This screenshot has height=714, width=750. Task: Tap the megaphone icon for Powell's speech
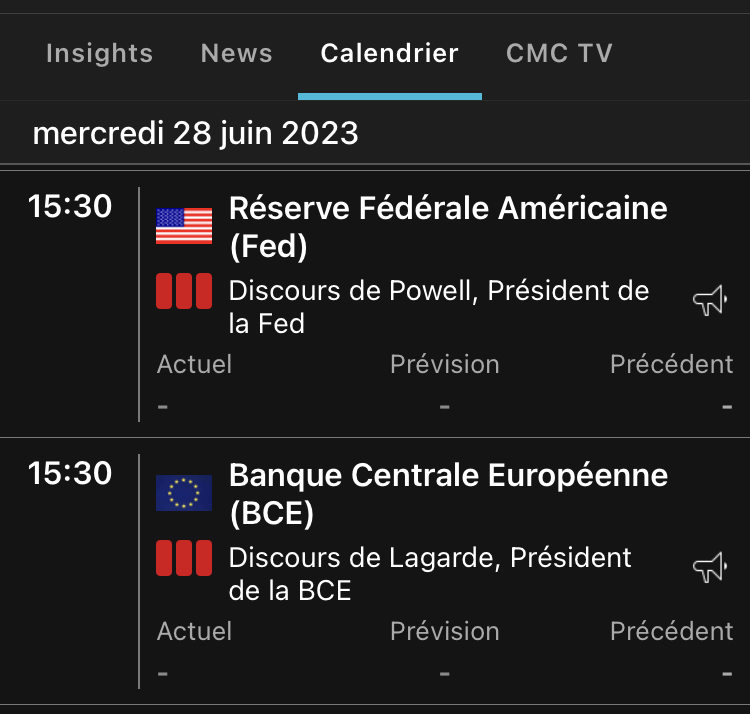pos(709,301)
